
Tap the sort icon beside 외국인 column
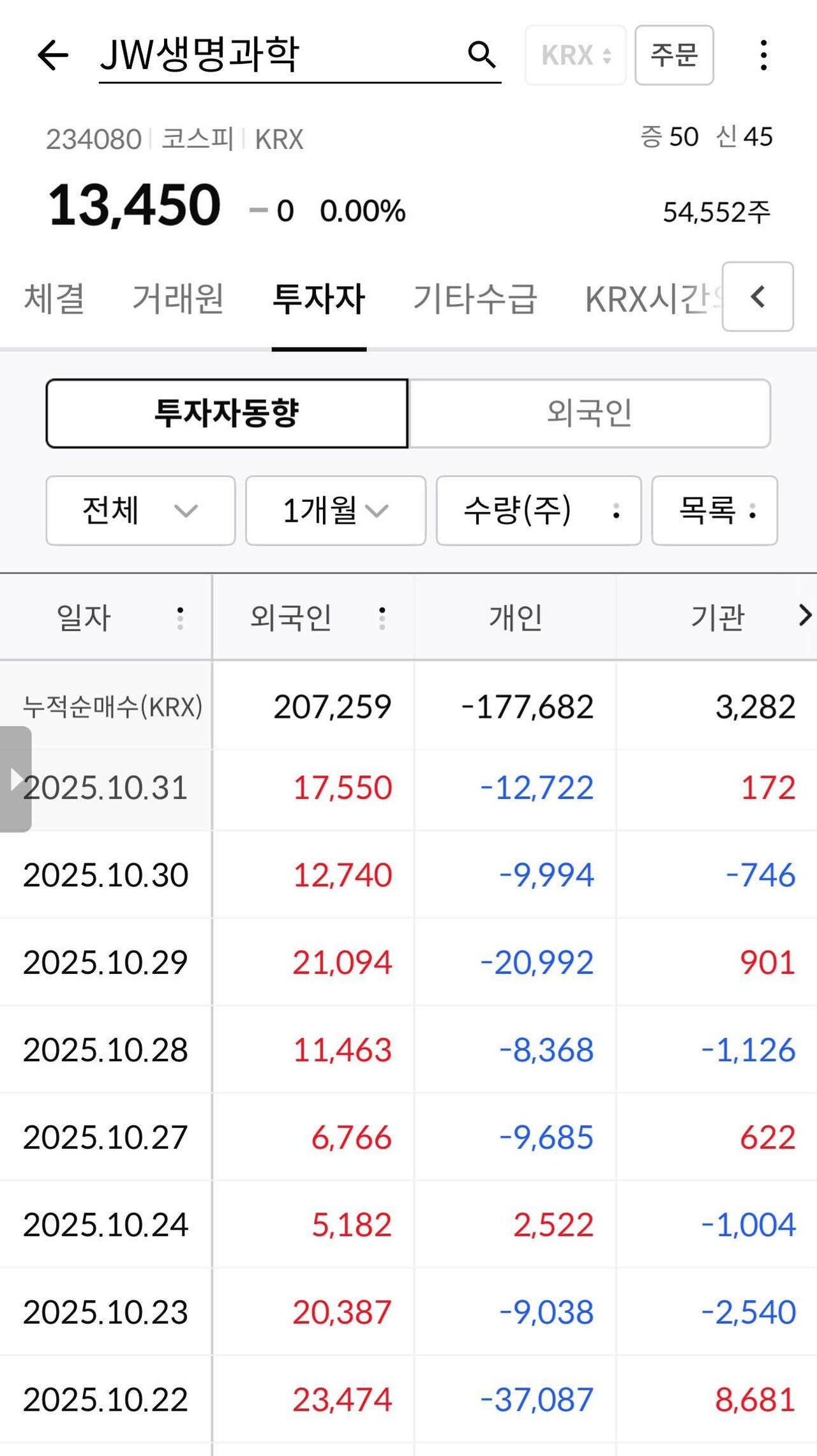(381, 615)
